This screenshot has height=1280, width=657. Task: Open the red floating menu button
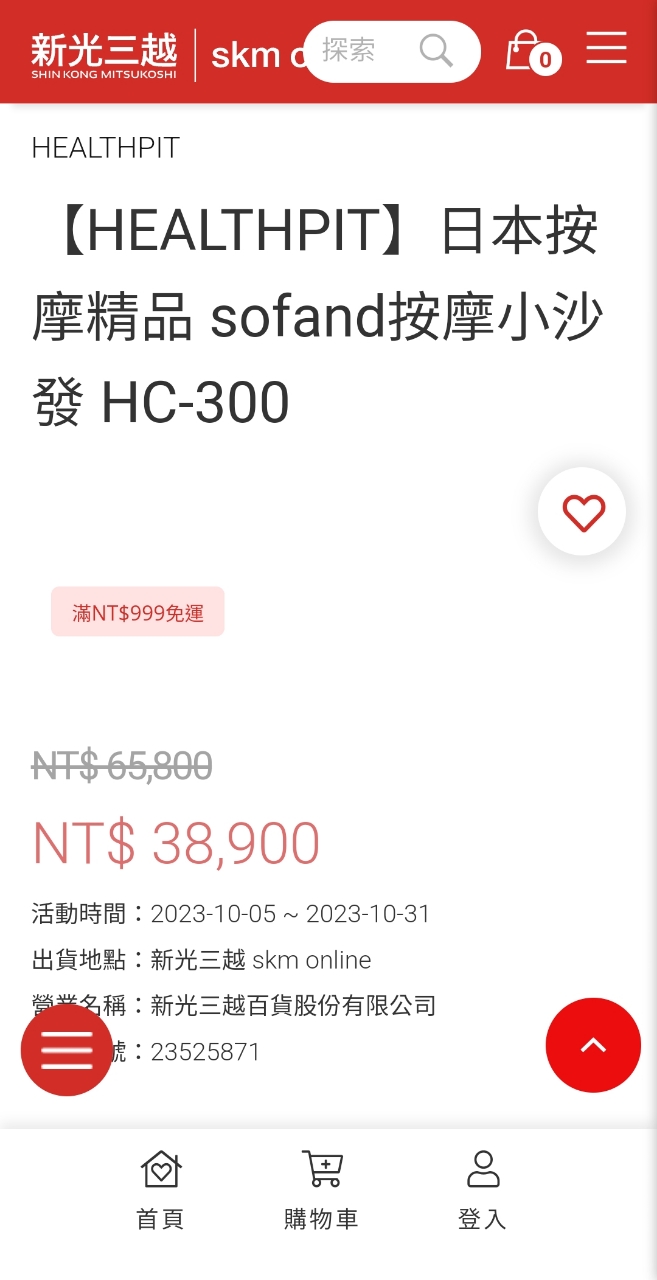[x=67, y=1050]
